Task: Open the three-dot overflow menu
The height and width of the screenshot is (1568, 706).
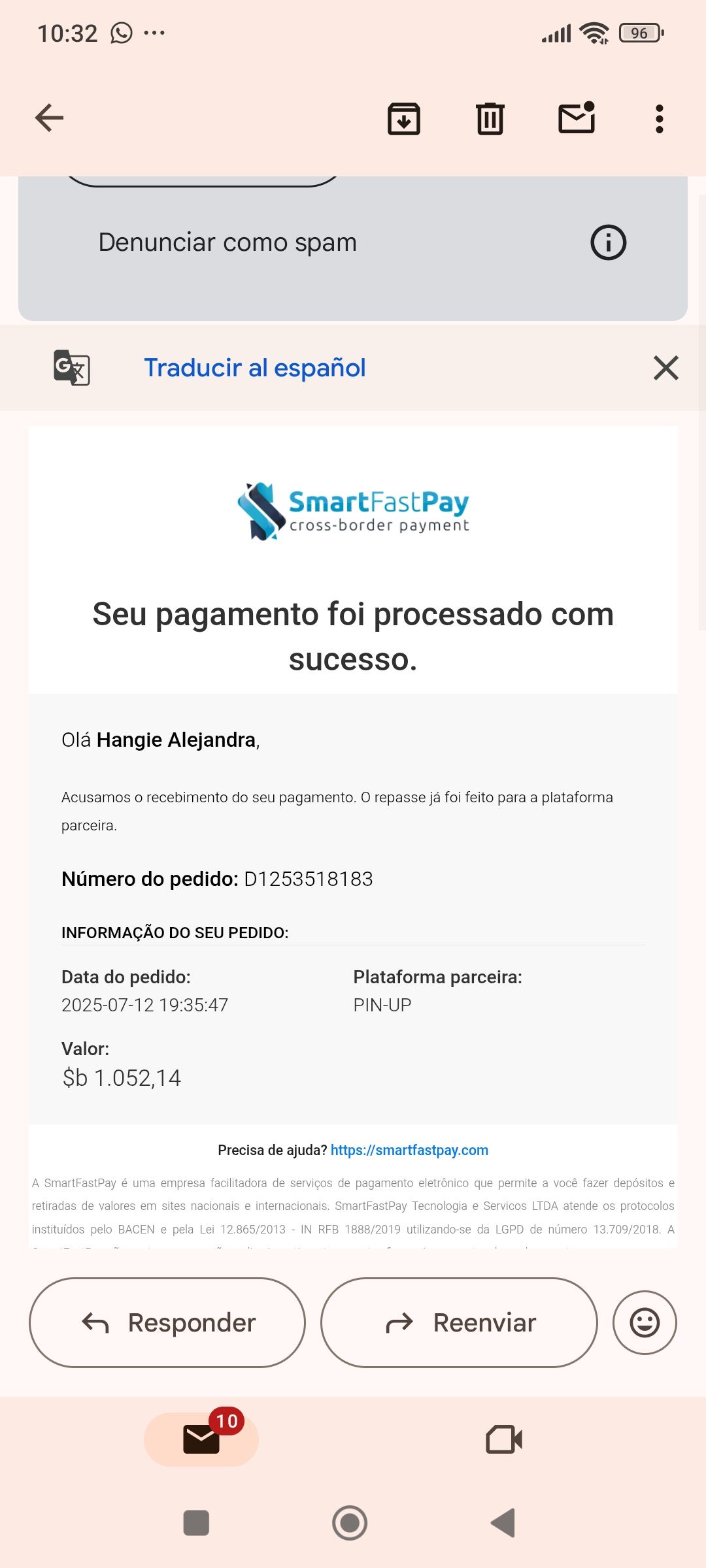Action: click(659, 119)
